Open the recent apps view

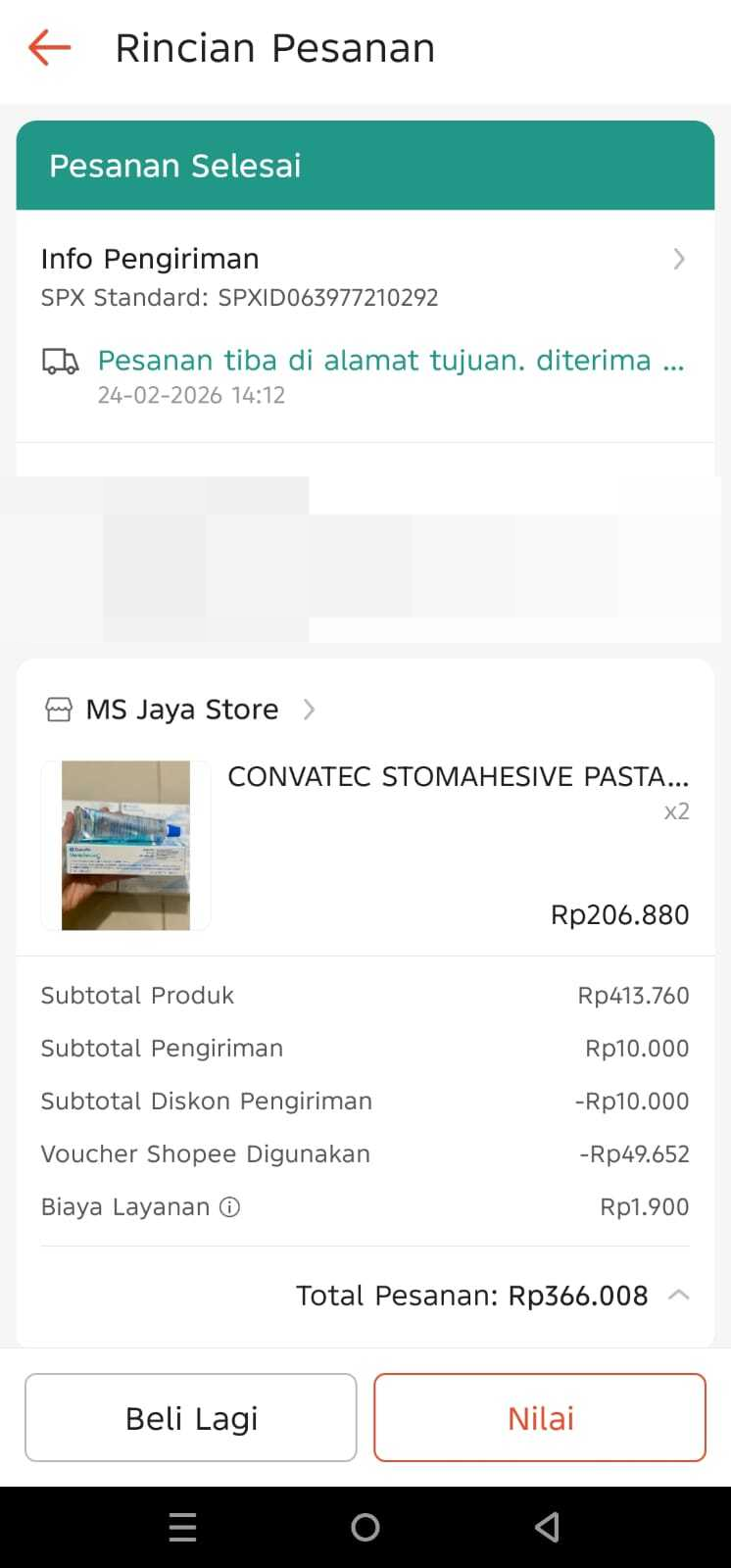[x=183, y=1527]
